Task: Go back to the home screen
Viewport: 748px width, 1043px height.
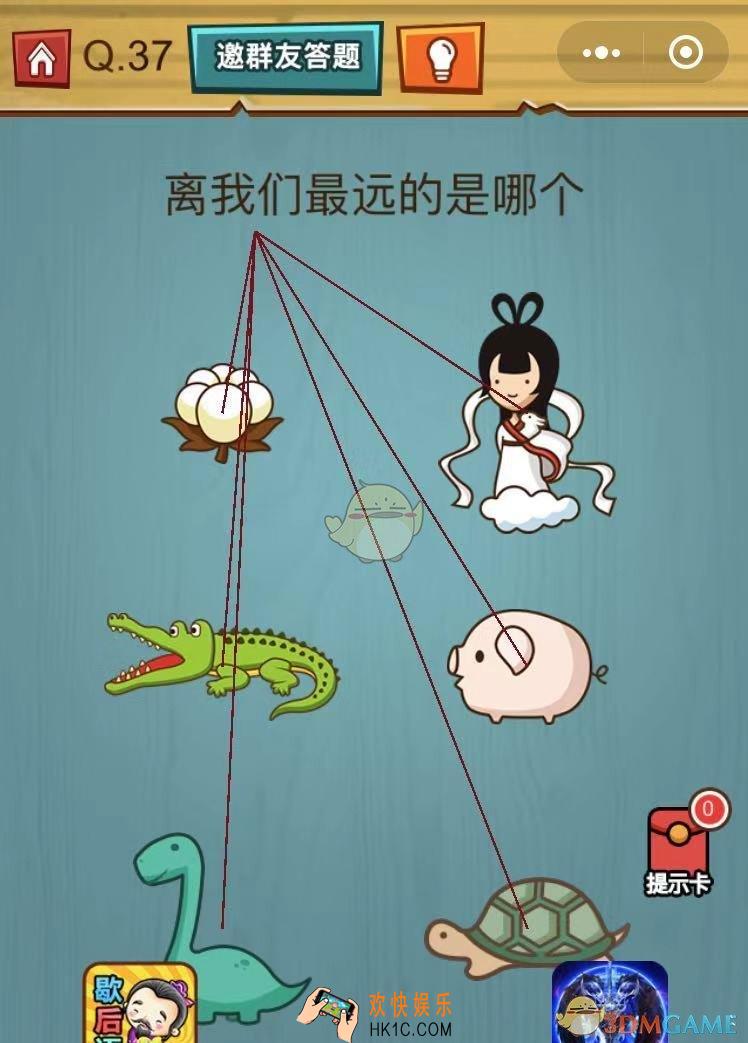Action: (41, 59)
